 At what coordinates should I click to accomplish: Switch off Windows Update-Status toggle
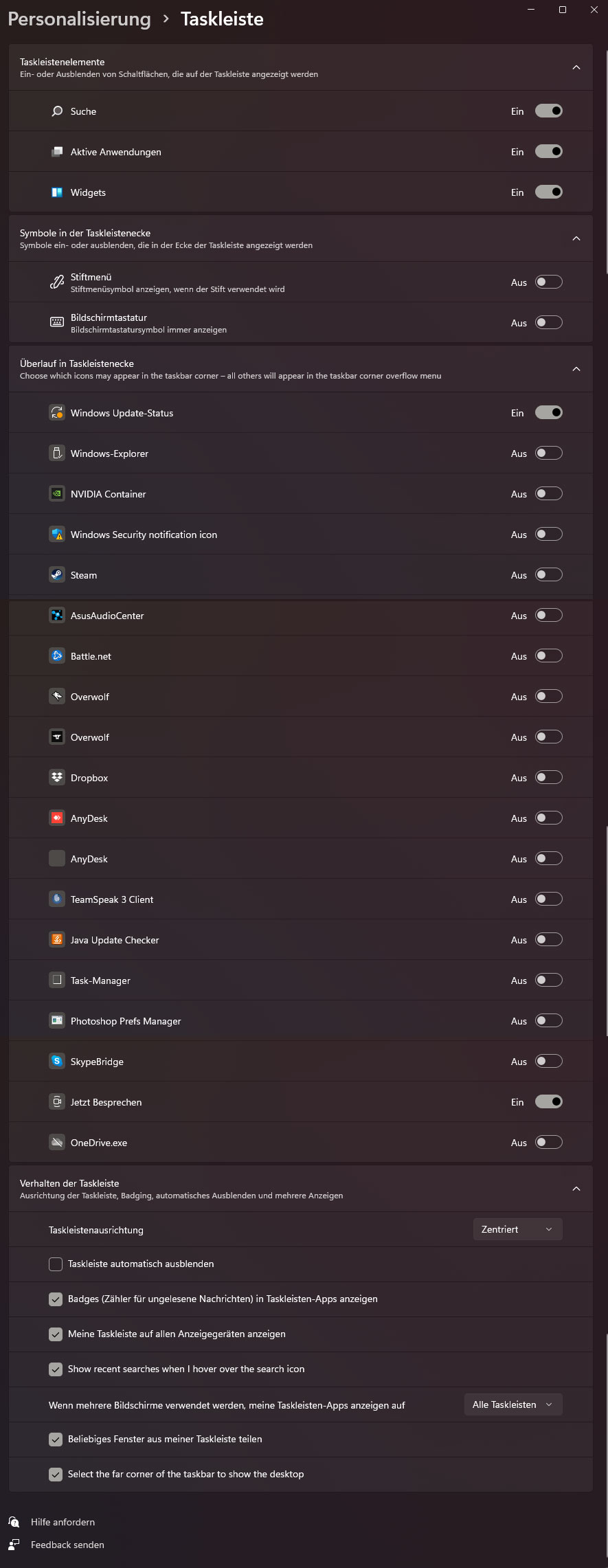[548, 412]
